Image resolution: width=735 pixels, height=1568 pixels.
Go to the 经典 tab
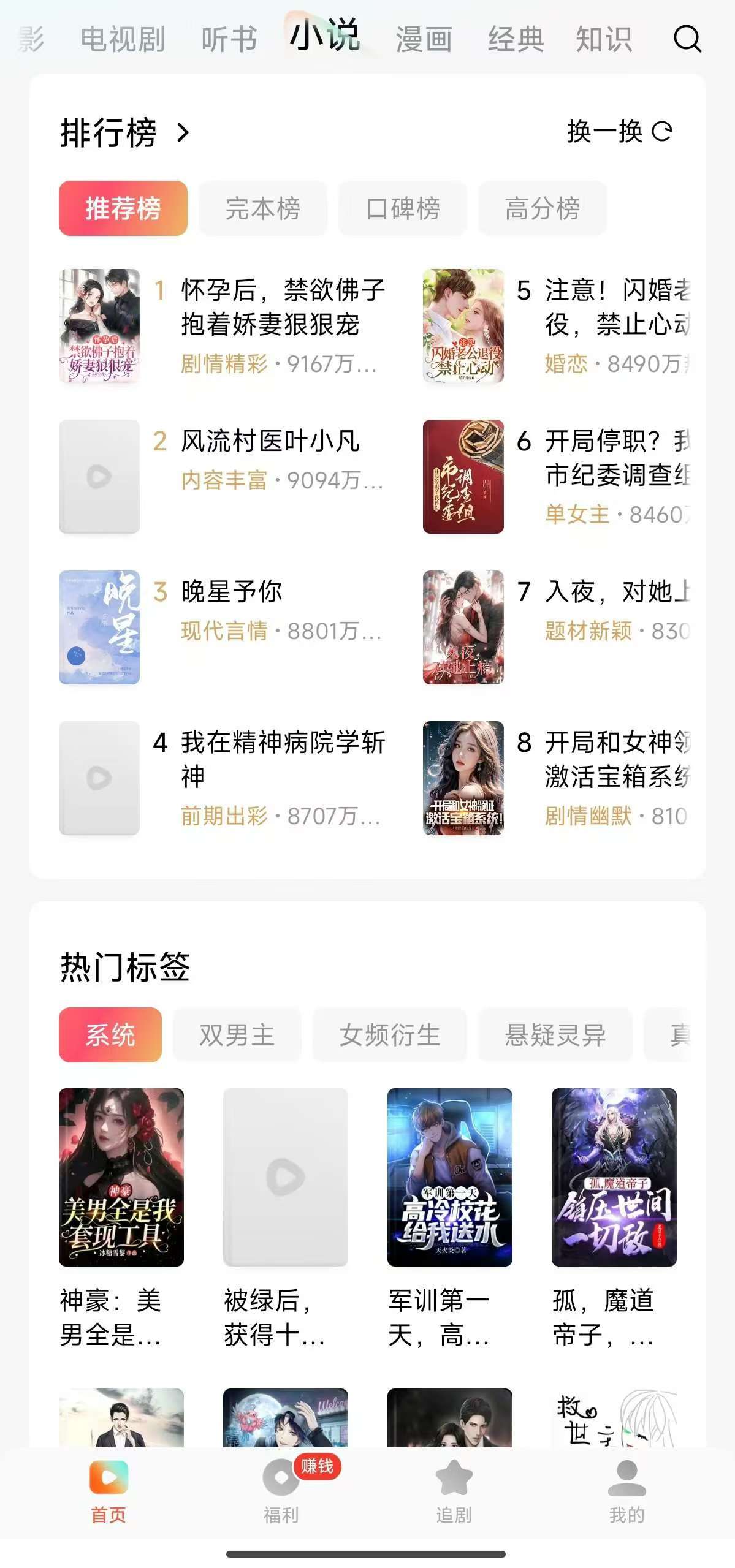516,39
